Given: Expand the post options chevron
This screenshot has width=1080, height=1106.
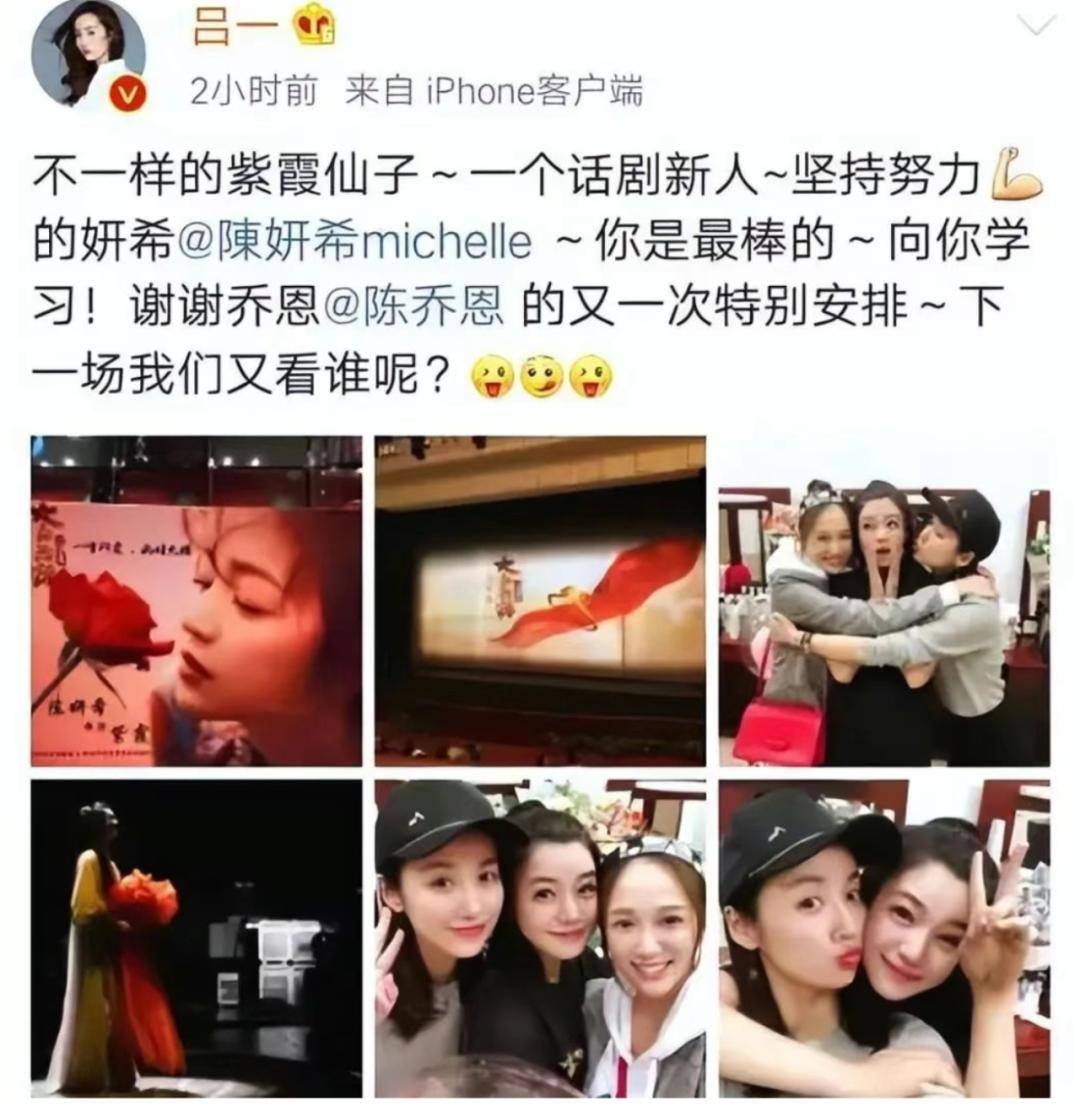Looking at the screenshot, I should coord(1034,24).
